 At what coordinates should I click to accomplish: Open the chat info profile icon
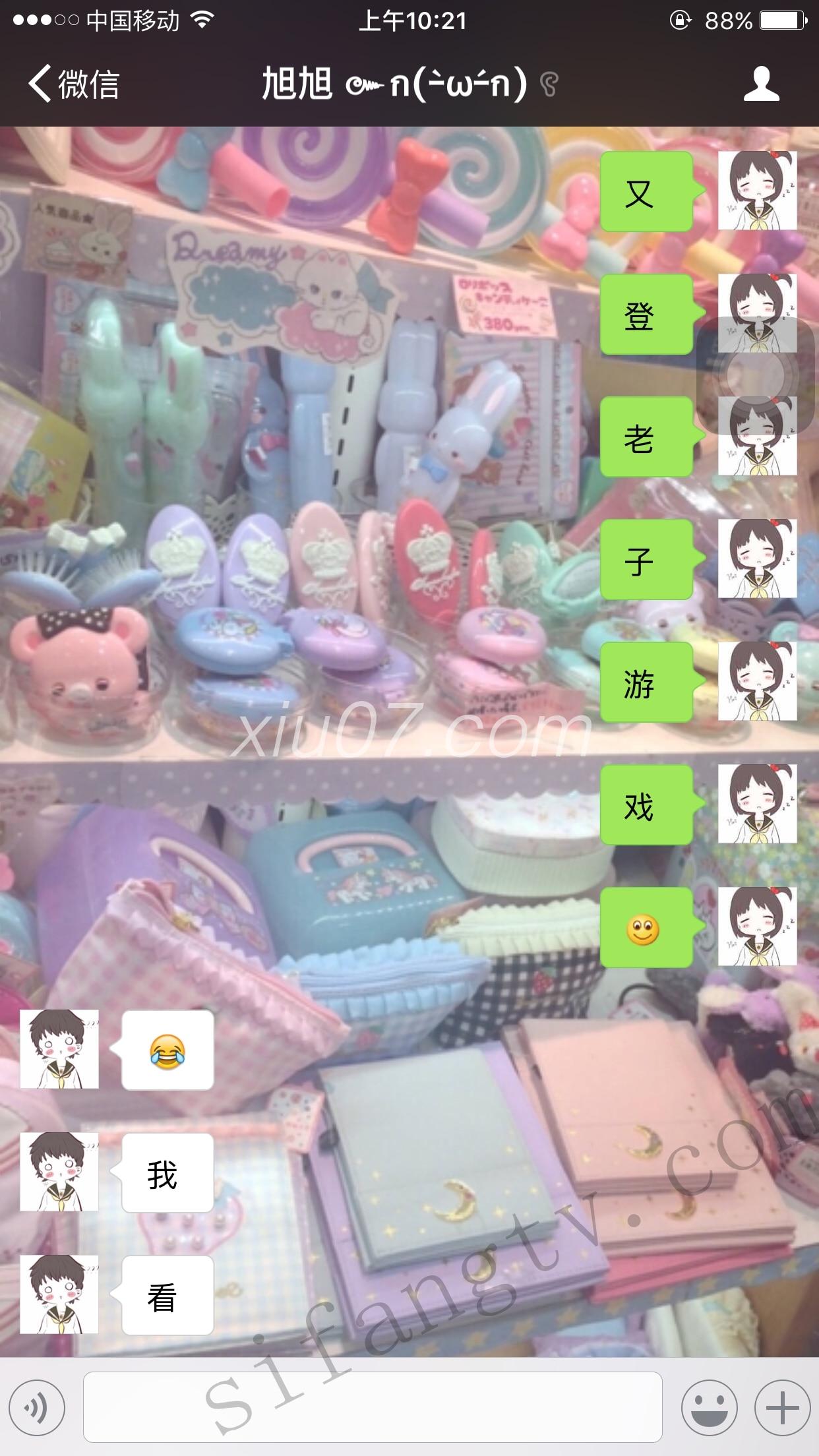[761, 84]
